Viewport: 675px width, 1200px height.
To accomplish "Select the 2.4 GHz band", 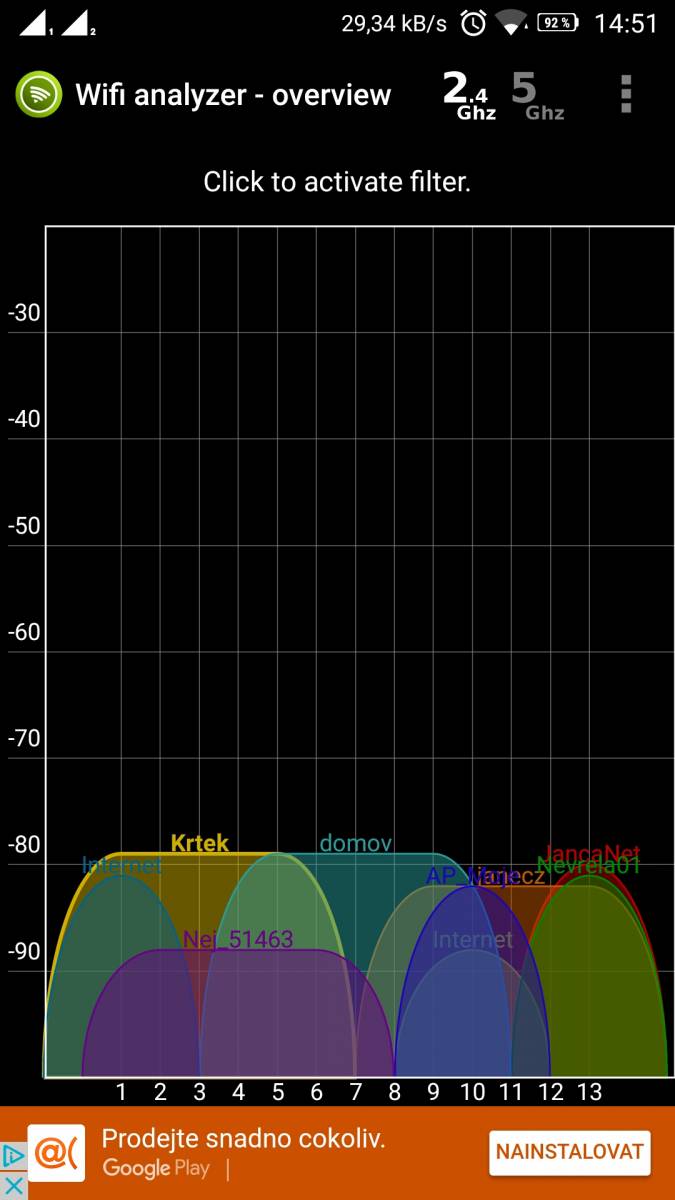I will (x=469, y=96).
